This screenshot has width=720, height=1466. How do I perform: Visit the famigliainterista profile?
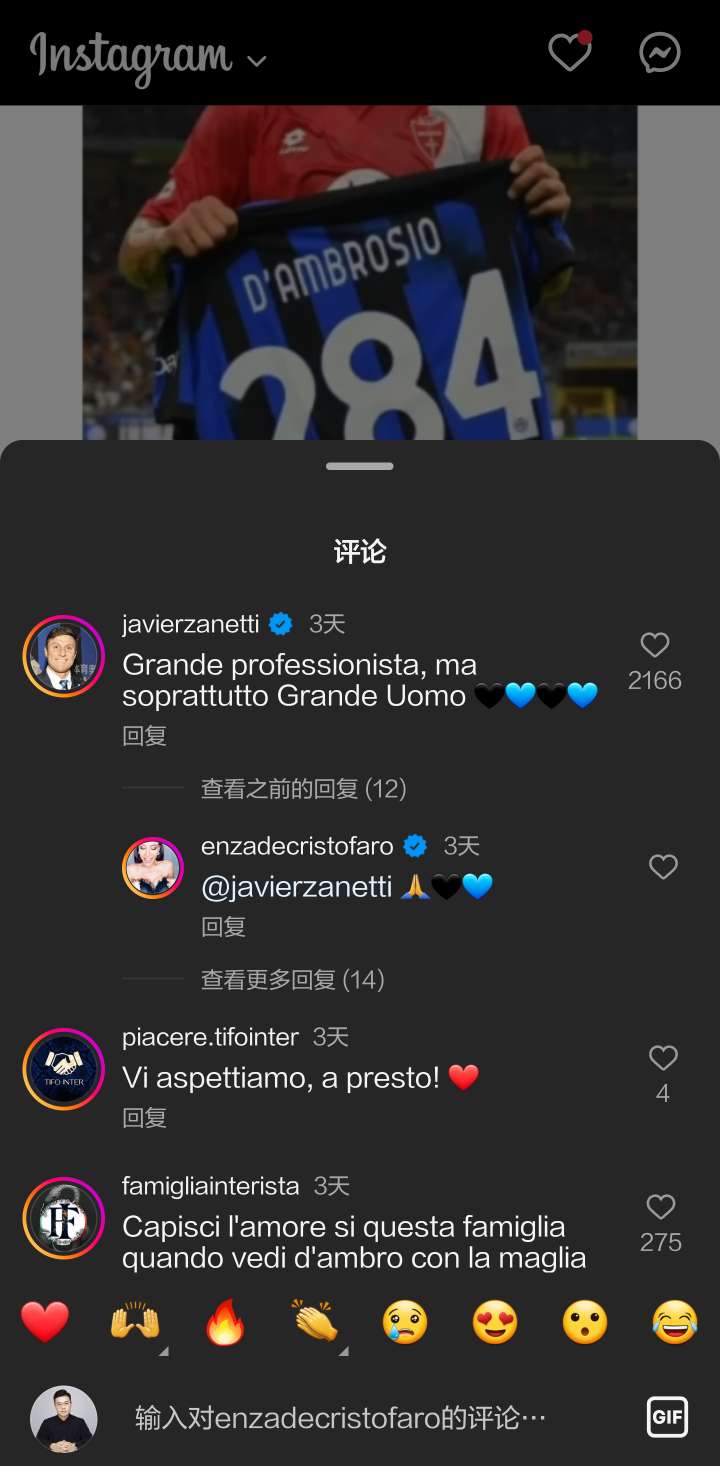(x=210, y=1186)
